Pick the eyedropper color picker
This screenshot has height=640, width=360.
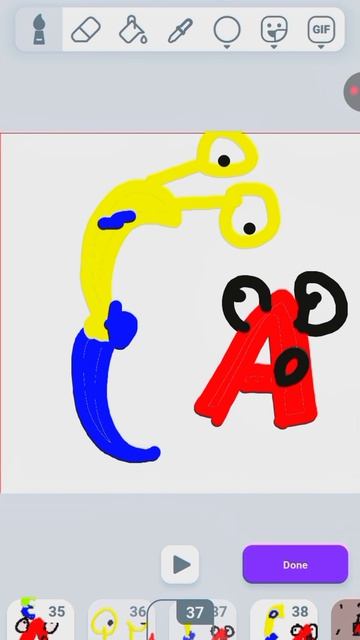(180, 30)
